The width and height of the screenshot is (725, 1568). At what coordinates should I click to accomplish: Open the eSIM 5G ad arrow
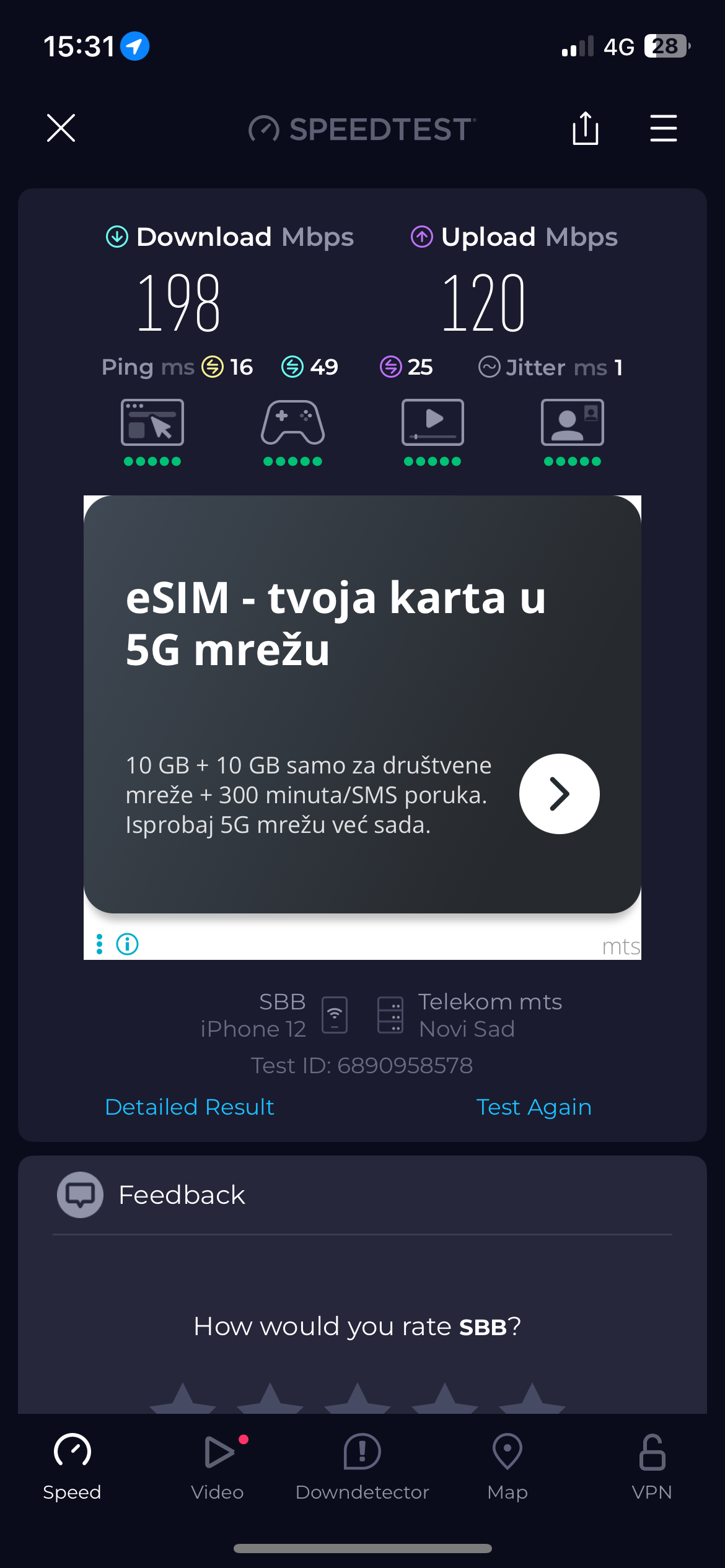[x=559, y=794]
